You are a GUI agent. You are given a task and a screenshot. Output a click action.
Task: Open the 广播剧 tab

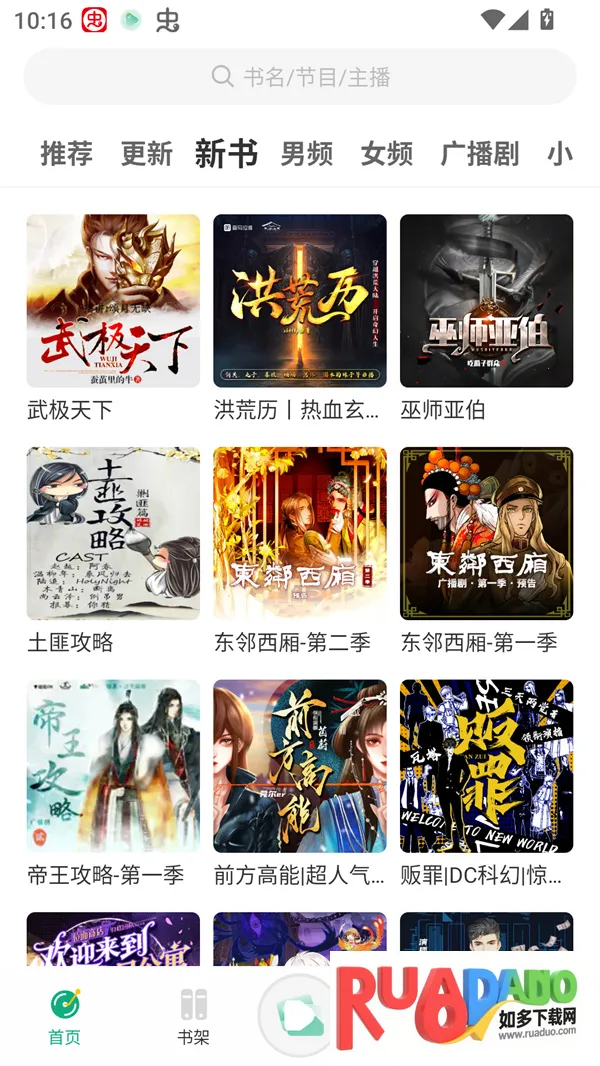tap(480, 153)
